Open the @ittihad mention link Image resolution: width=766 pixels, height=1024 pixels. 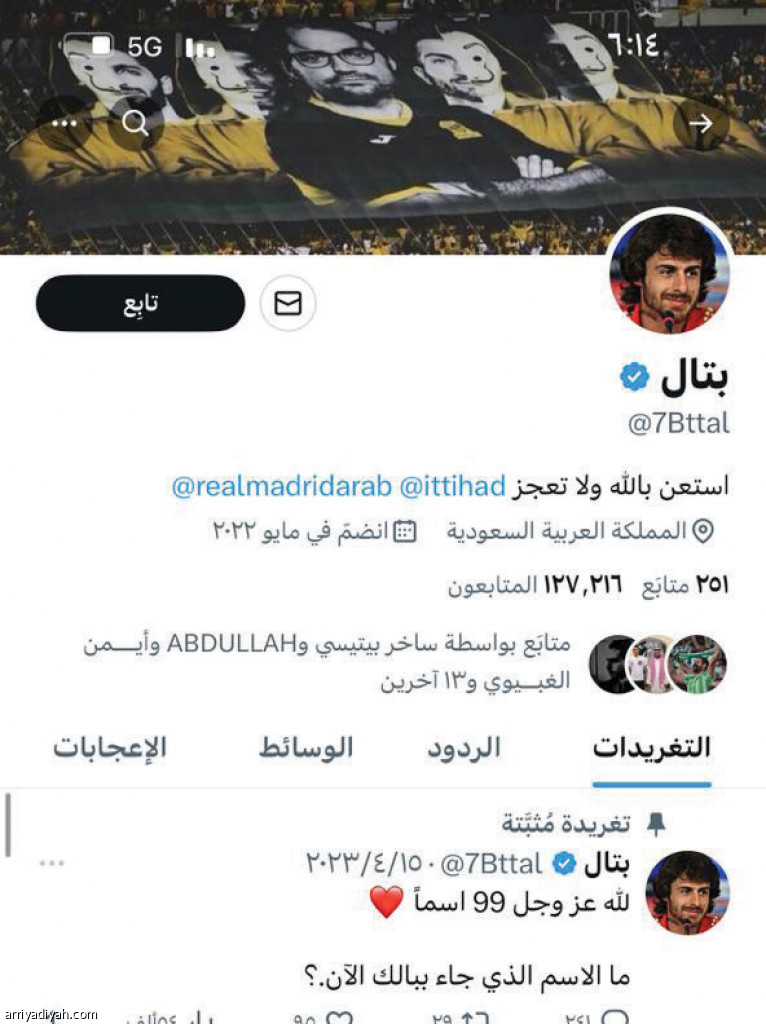[x=453, y=487]
